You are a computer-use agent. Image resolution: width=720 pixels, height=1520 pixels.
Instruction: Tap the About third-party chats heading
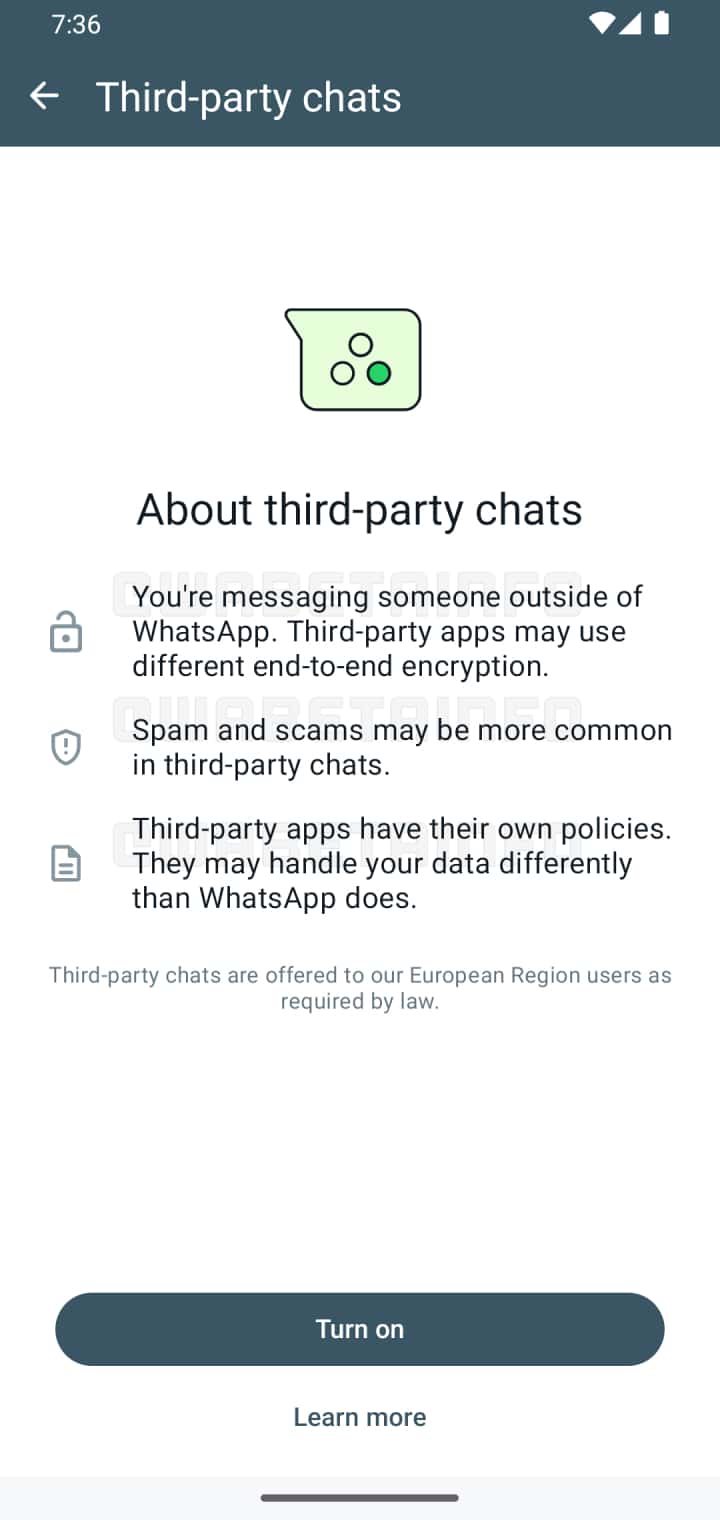(x=360, y=509)
